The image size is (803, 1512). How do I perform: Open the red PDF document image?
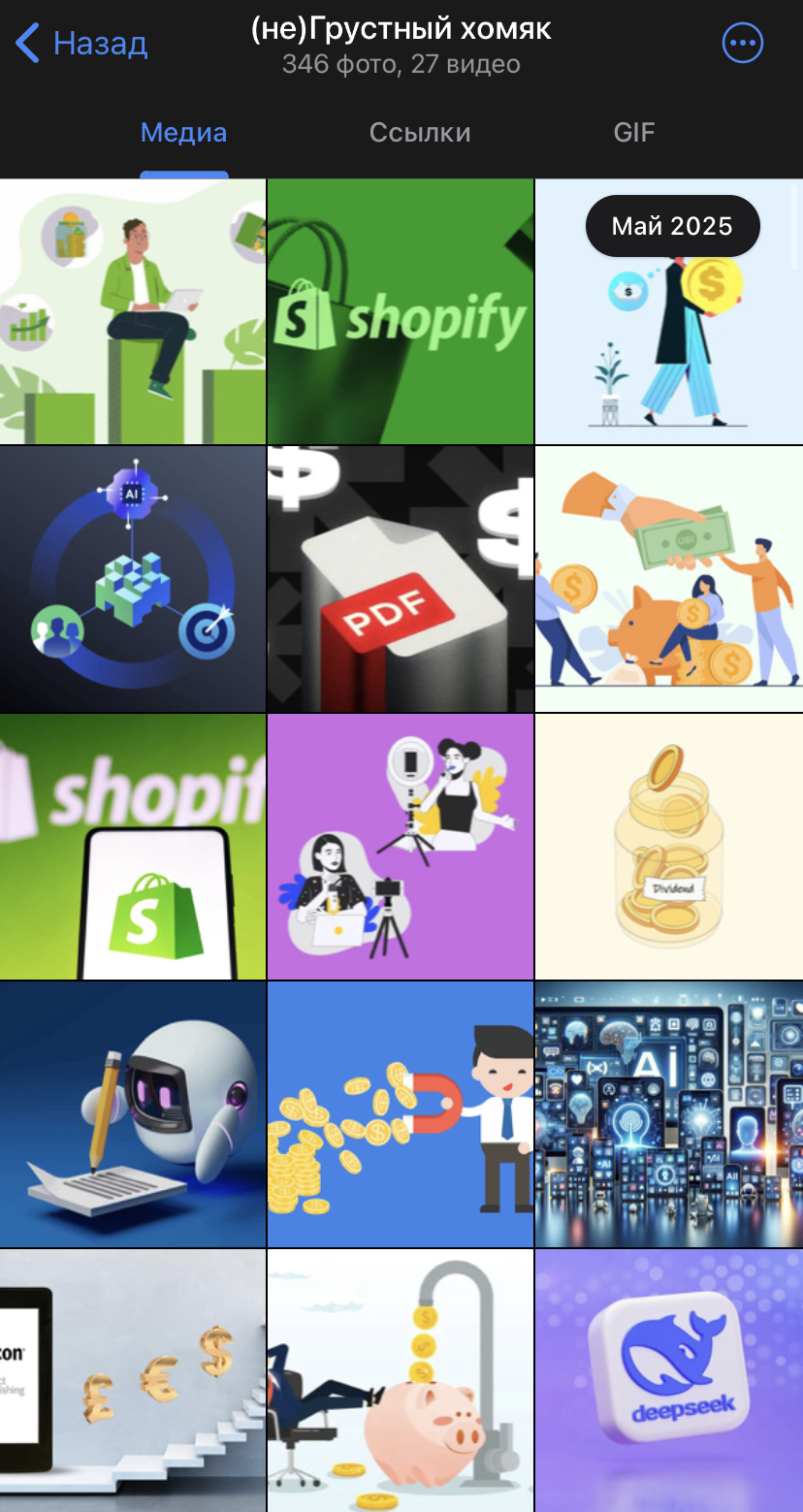pyautogui.click(x=401, y=579)
